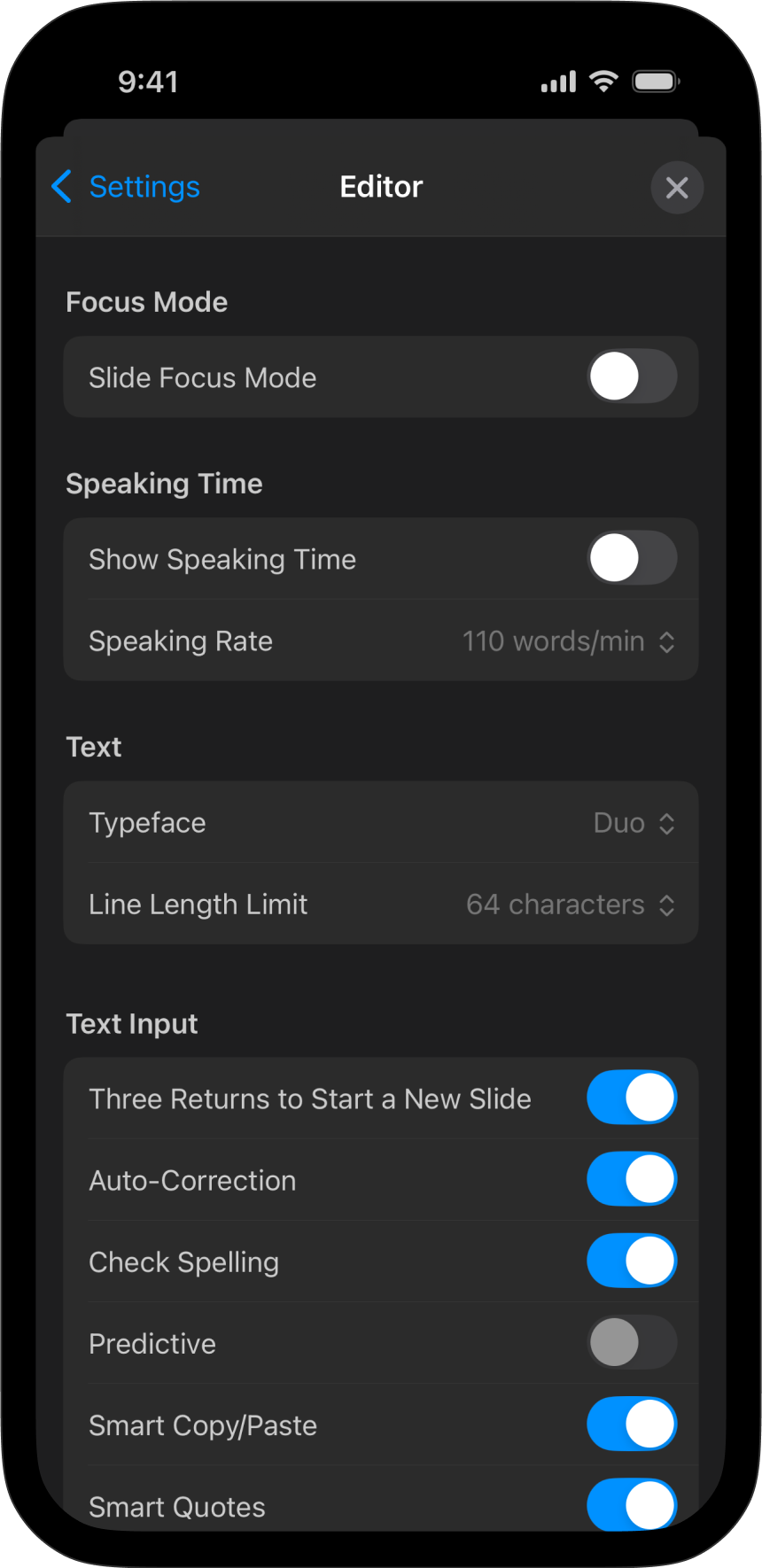Go back to Settings
762x1568 pixels.
coord(126,187)
